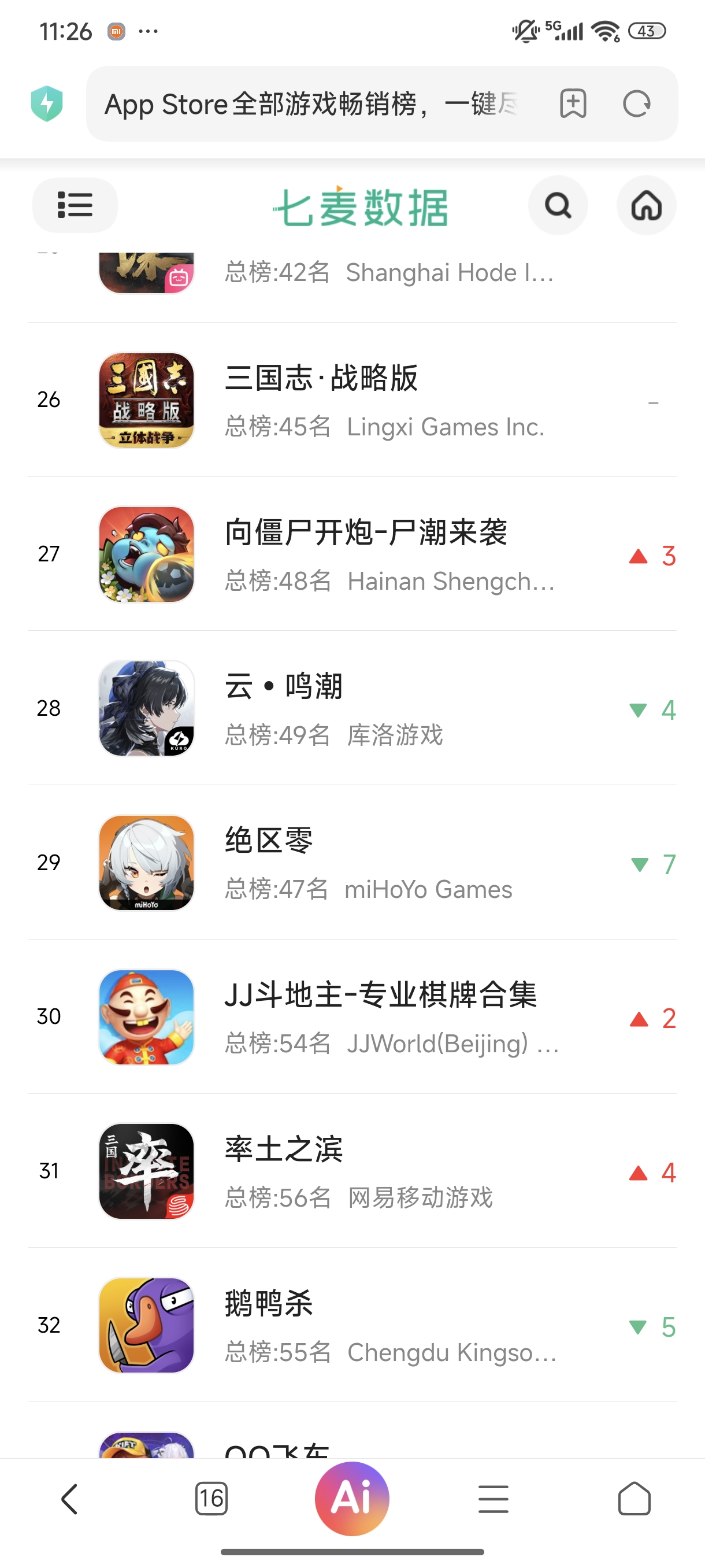705x1568 pixels.
Task: View 绝区零 ranking details
Action: [x=352, y=863]
